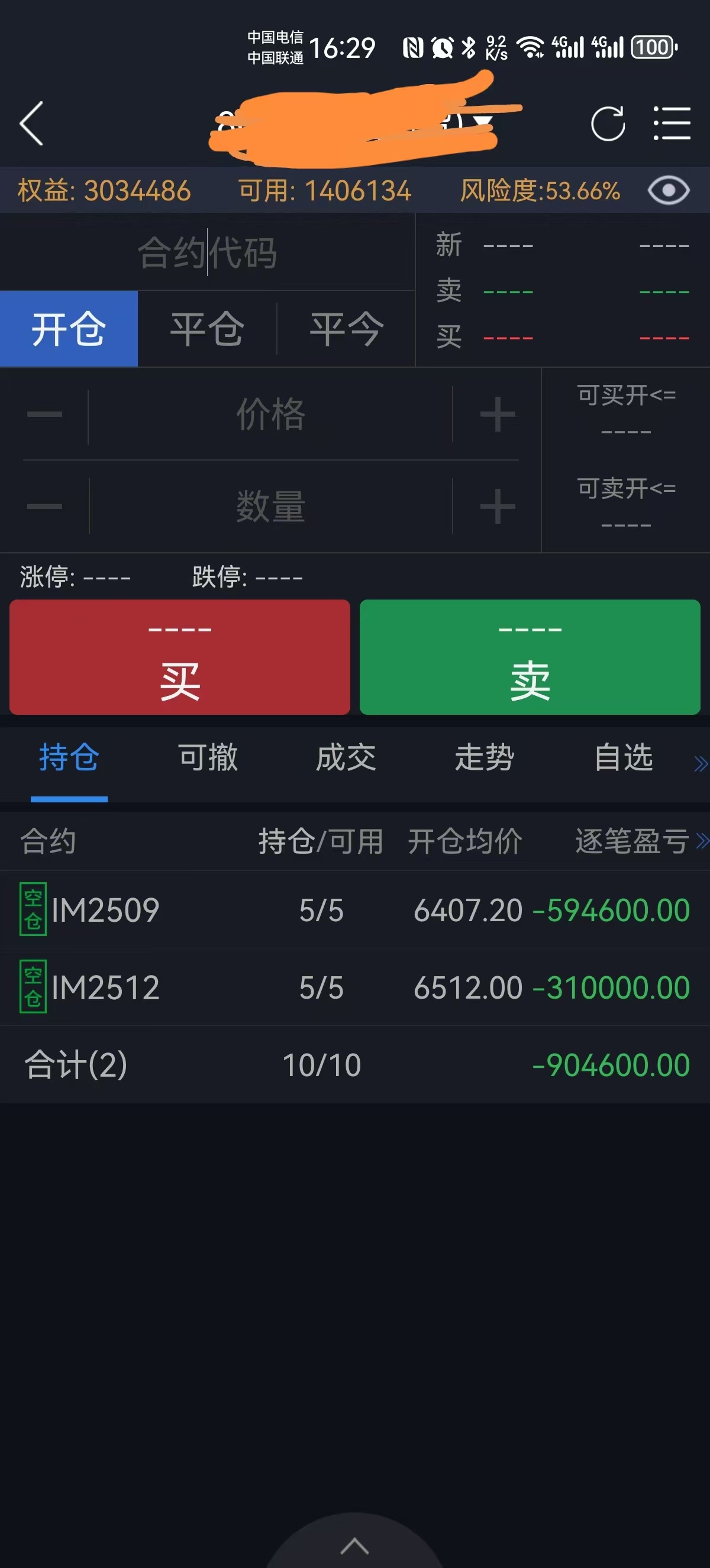The width and height of the screenshot is (710, 1568).
Task: Increase price with the plus button
Action: pyautogui.click(x=498, y=414)
